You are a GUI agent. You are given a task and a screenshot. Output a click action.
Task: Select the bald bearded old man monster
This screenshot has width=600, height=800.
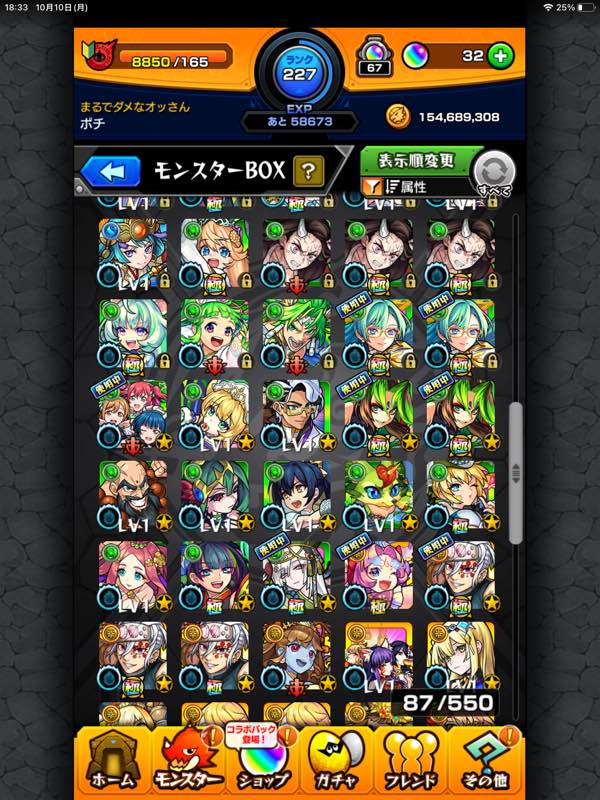point(132,493)
